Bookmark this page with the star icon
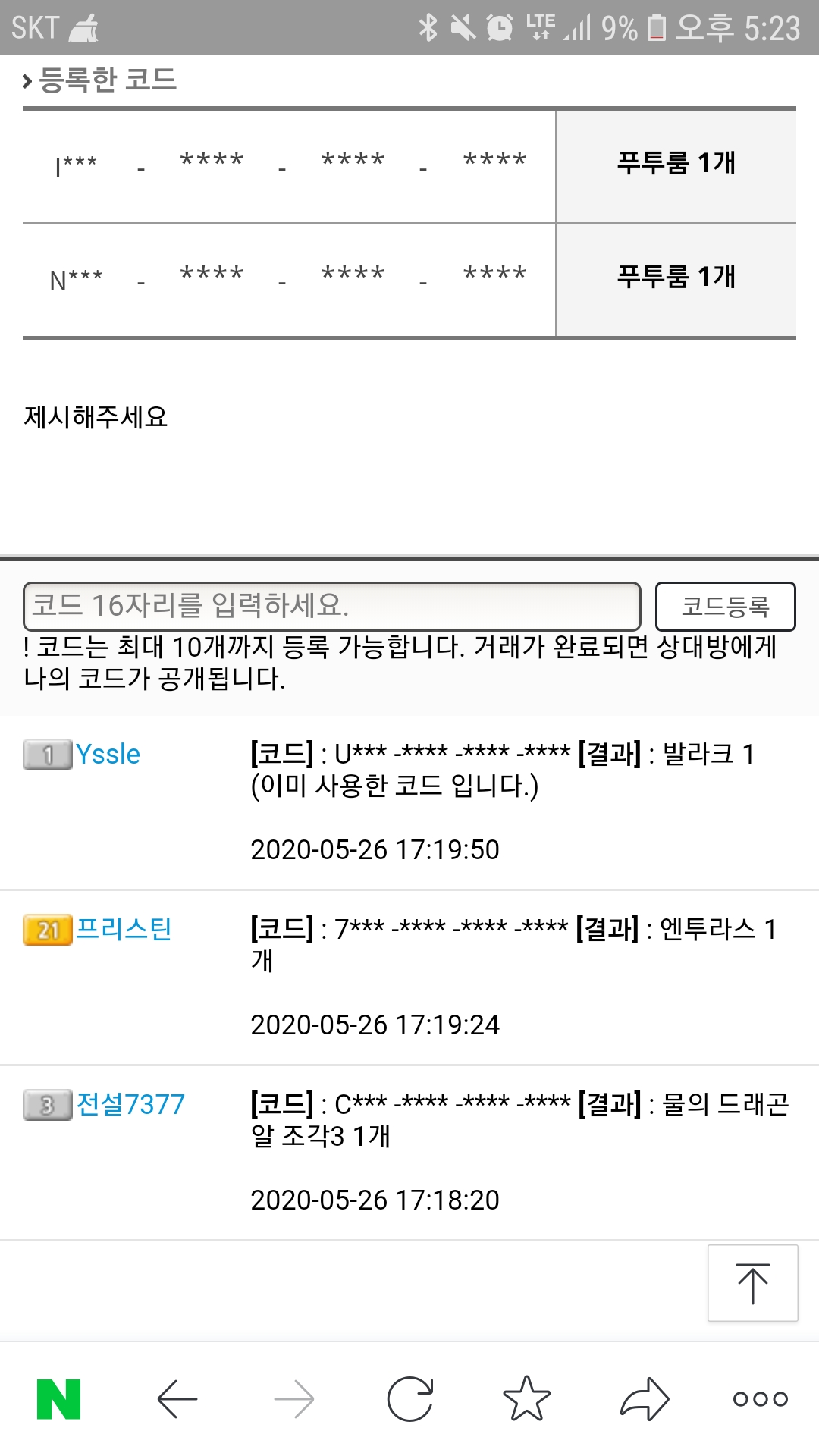 pos(527,1399)
